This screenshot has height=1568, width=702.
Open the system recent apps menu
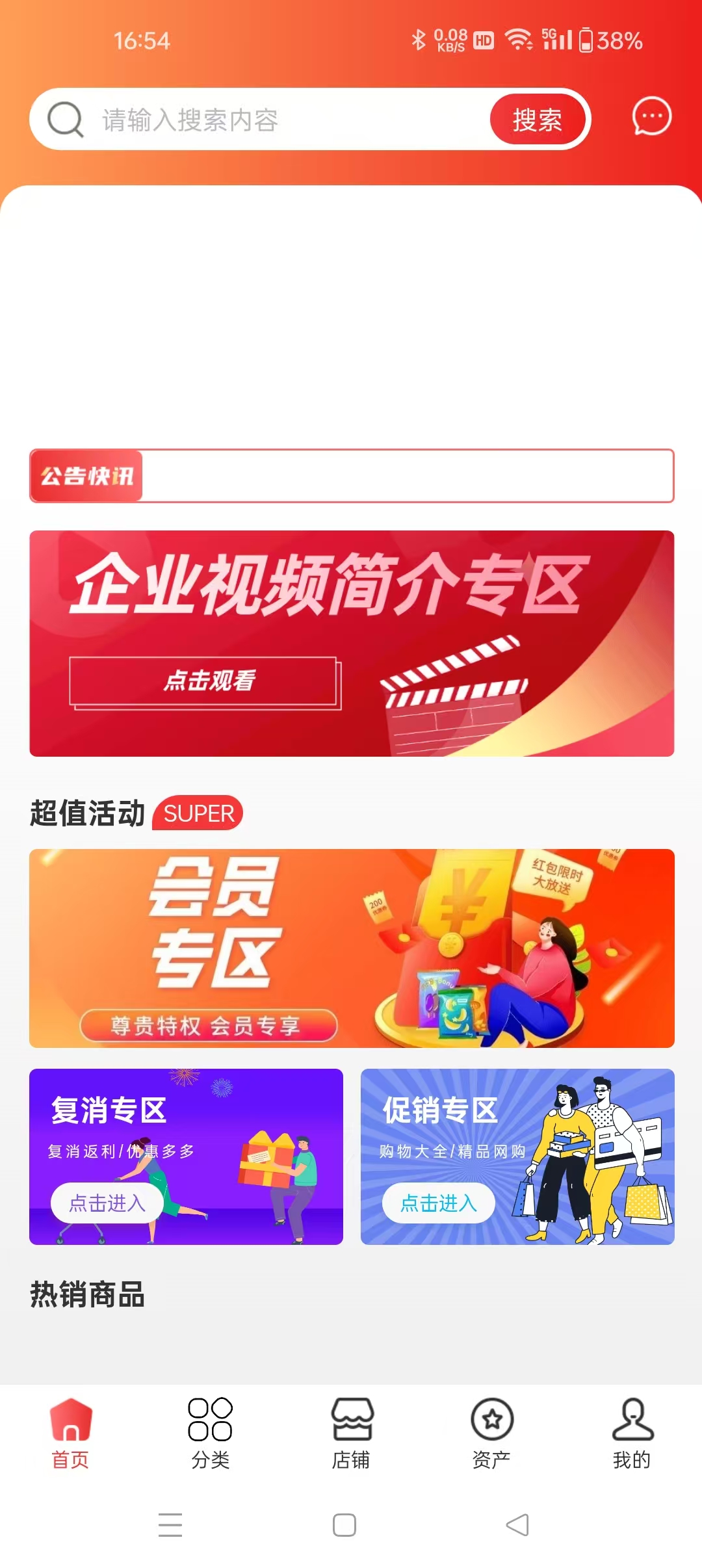point(170,1524)
